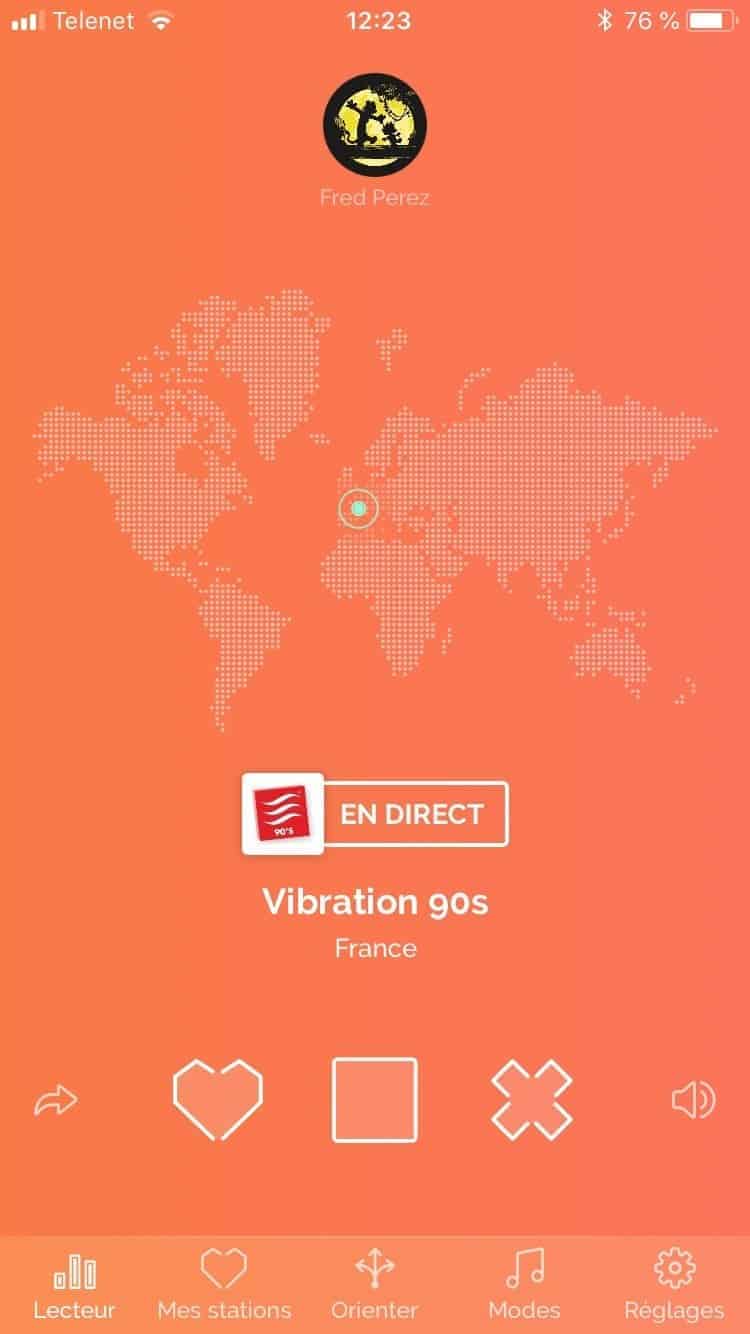Select the highlighted location dot on map

(x=358, y=509)
